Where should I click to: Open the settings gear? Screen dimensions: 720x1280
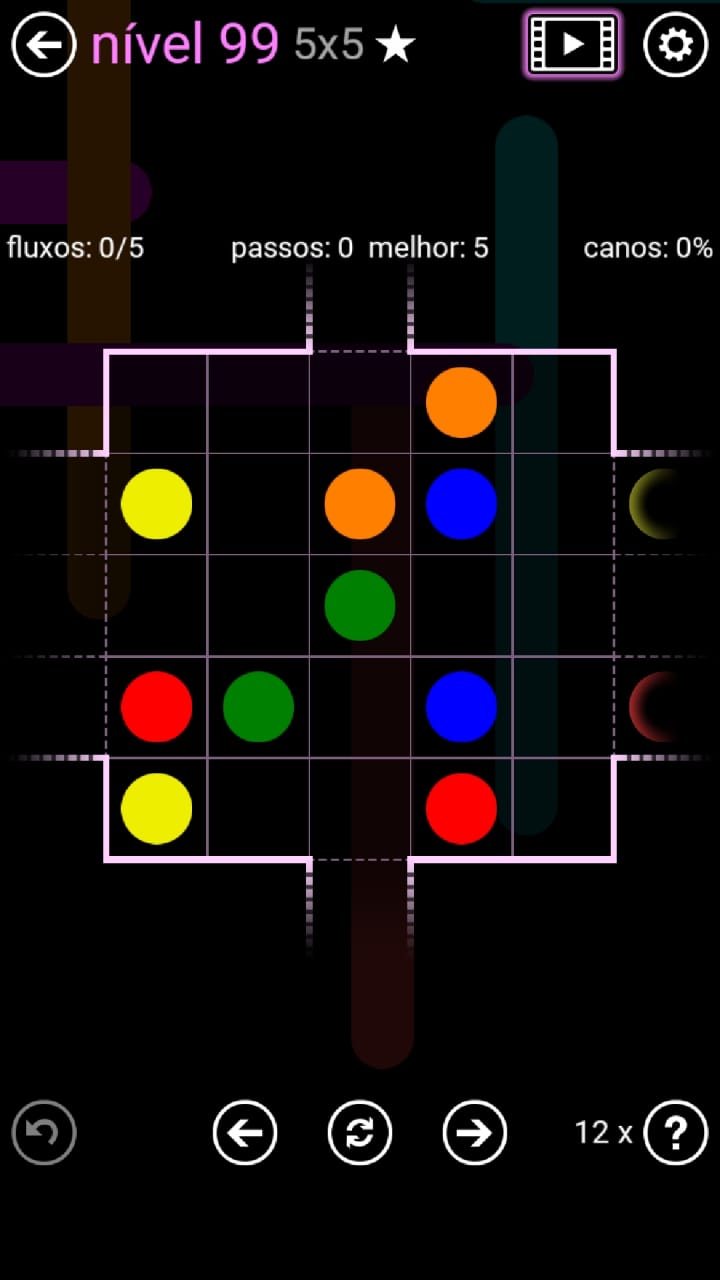coord(675,45)
